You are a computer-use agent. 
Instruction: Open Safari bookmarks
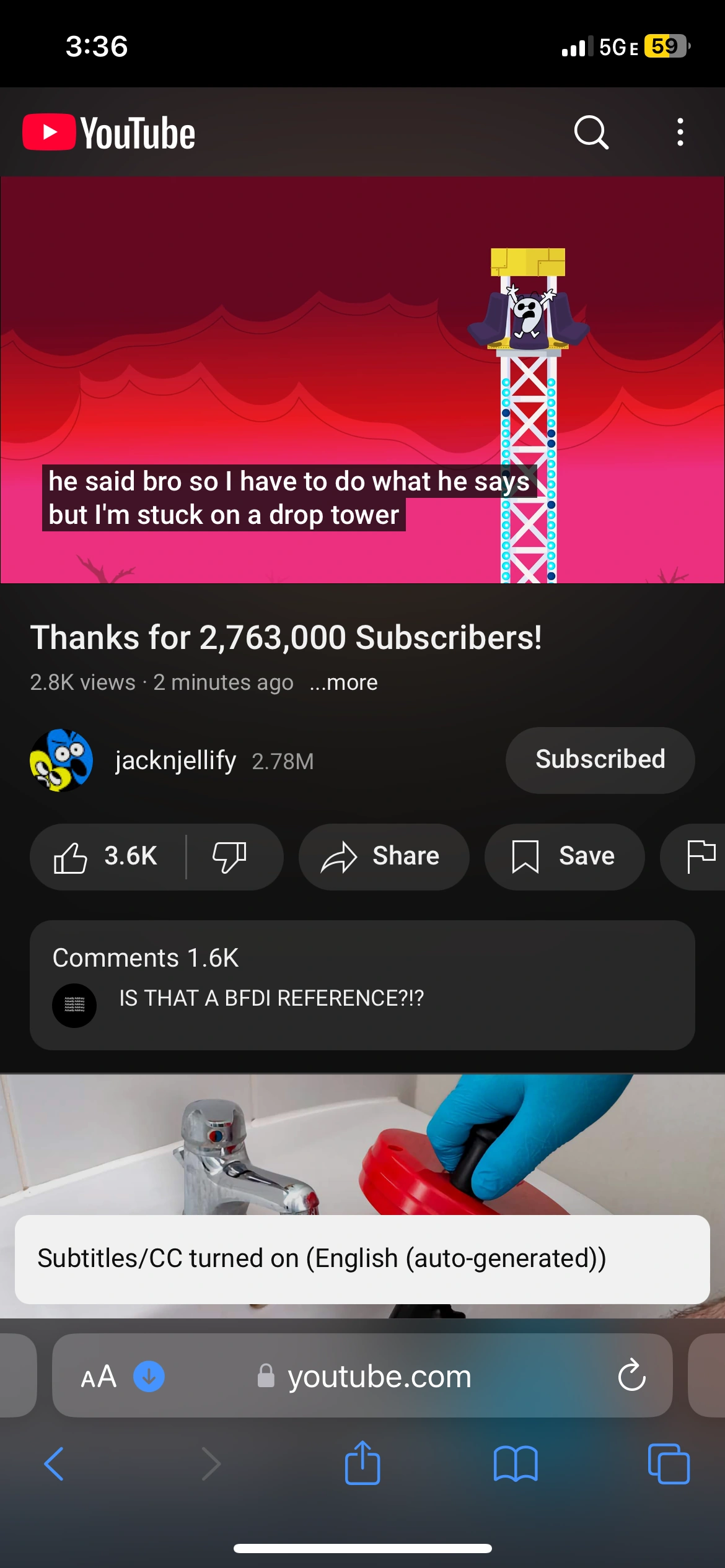click(516, 1464)
